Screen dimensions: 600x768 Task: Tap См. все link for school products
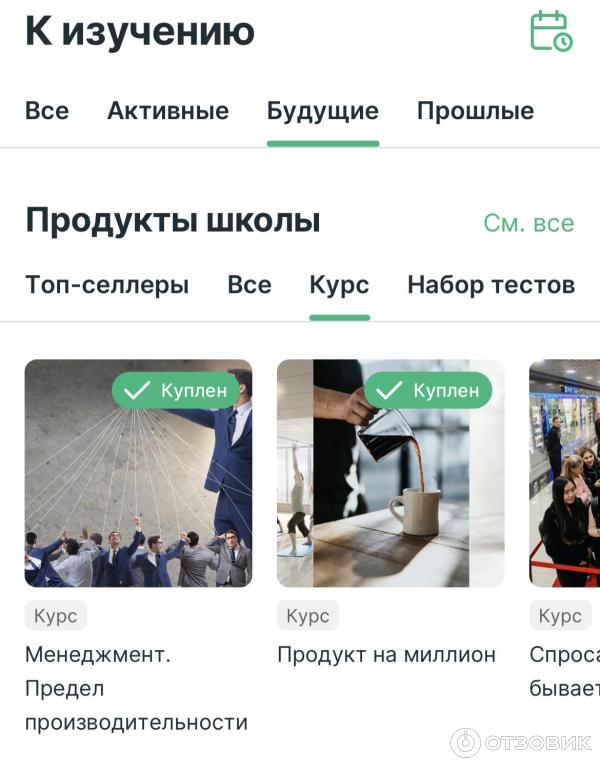[x=528, y=222]
